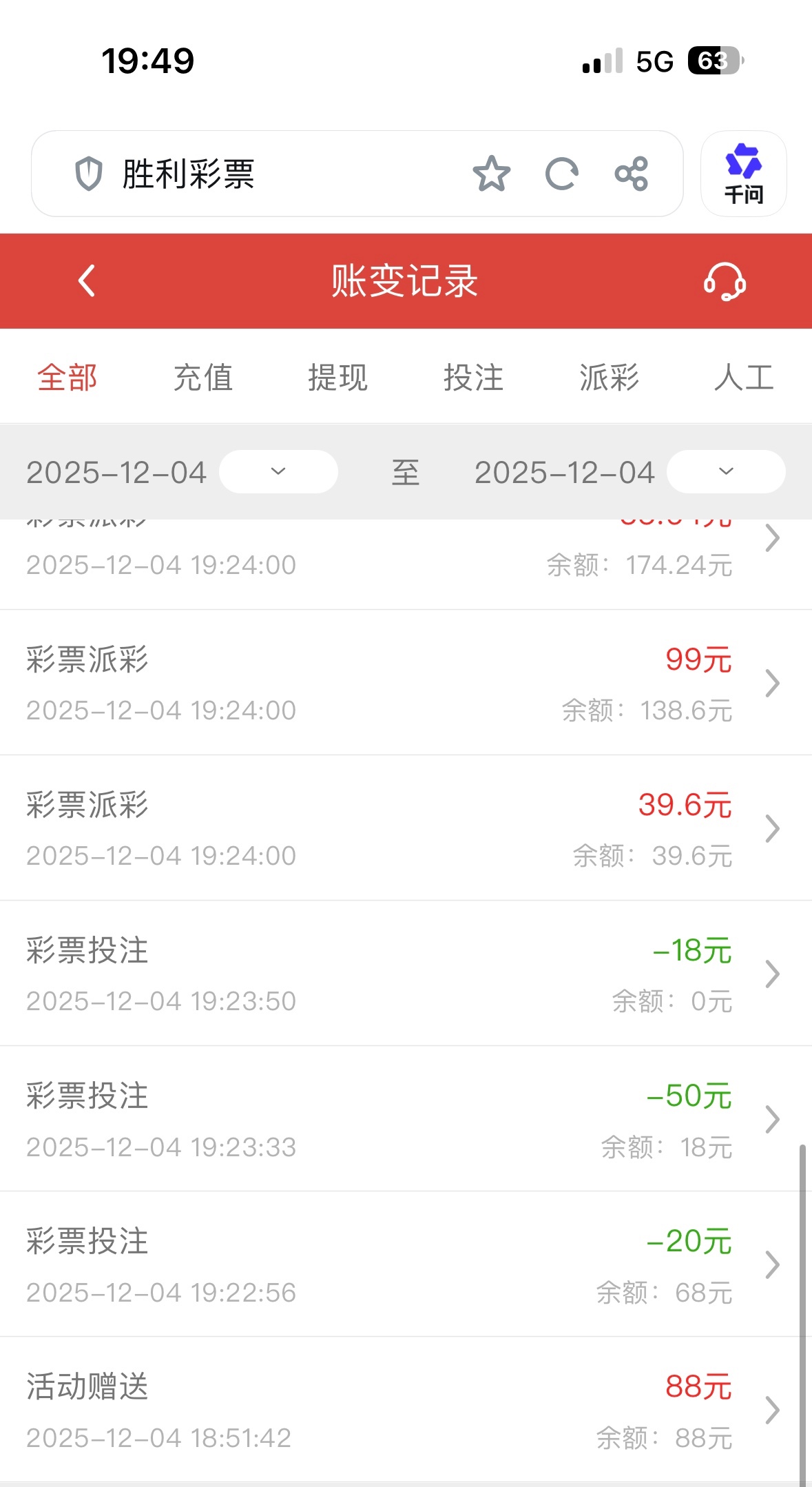Viewport: 812px width, 1487px height.
Task: Switch to the 全部 tab
Action: tap(67, 378)
